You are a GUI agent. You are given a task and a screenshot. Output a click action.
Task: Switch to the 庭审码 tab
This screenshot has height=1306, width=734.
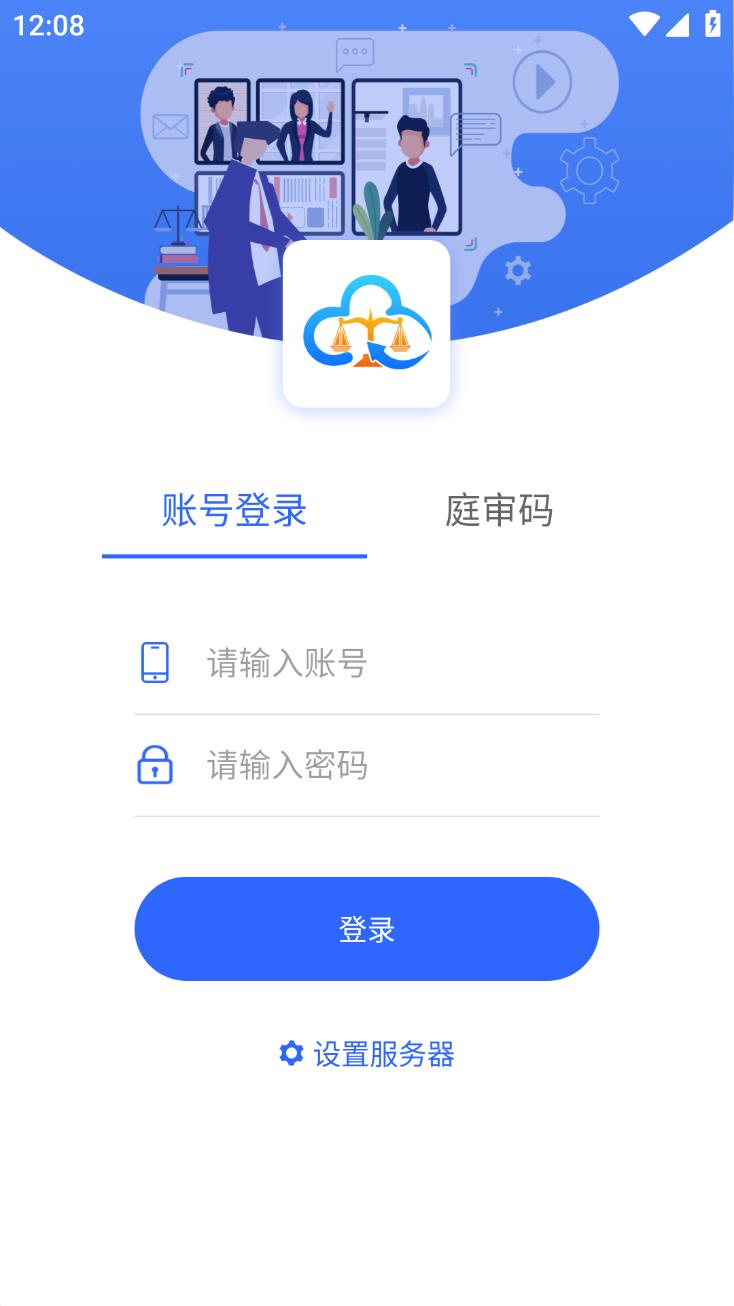point(502,511)
